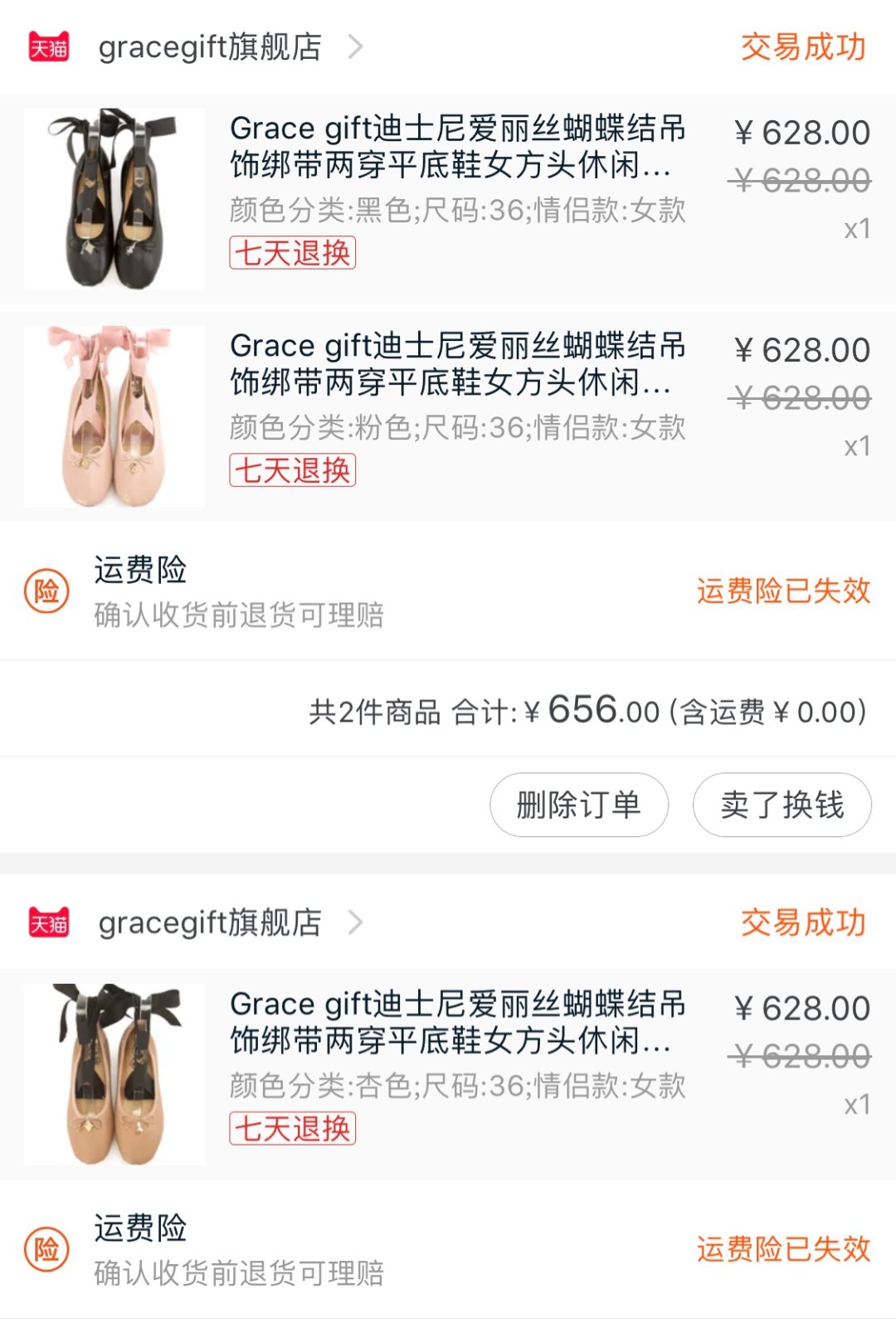
Task: Tap the 卖了换钱 resell button
Action: click(782, 805)
